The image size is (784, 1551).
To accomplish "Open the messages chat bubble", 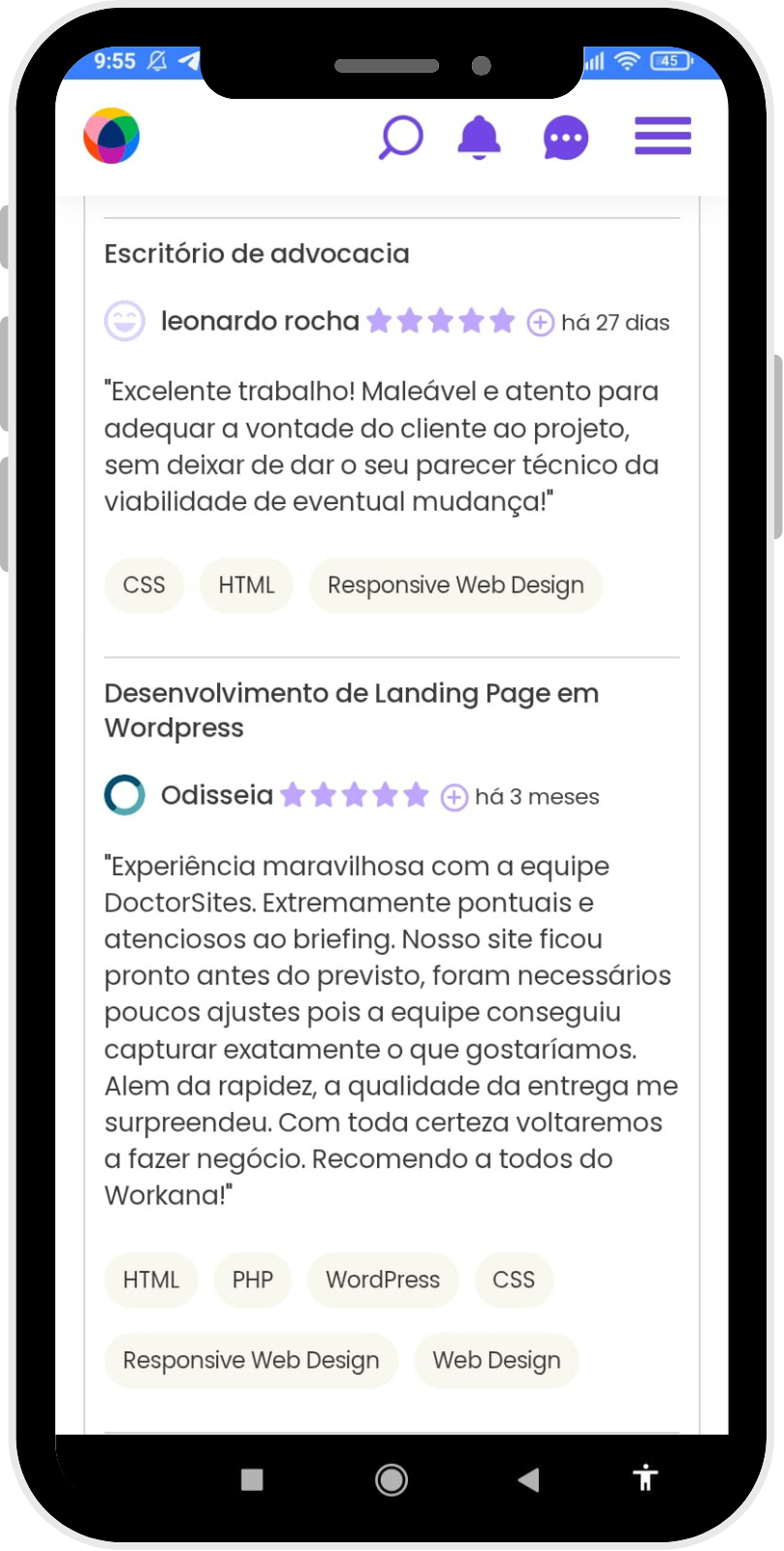I will pyautogui.click(x=566, y=138).
